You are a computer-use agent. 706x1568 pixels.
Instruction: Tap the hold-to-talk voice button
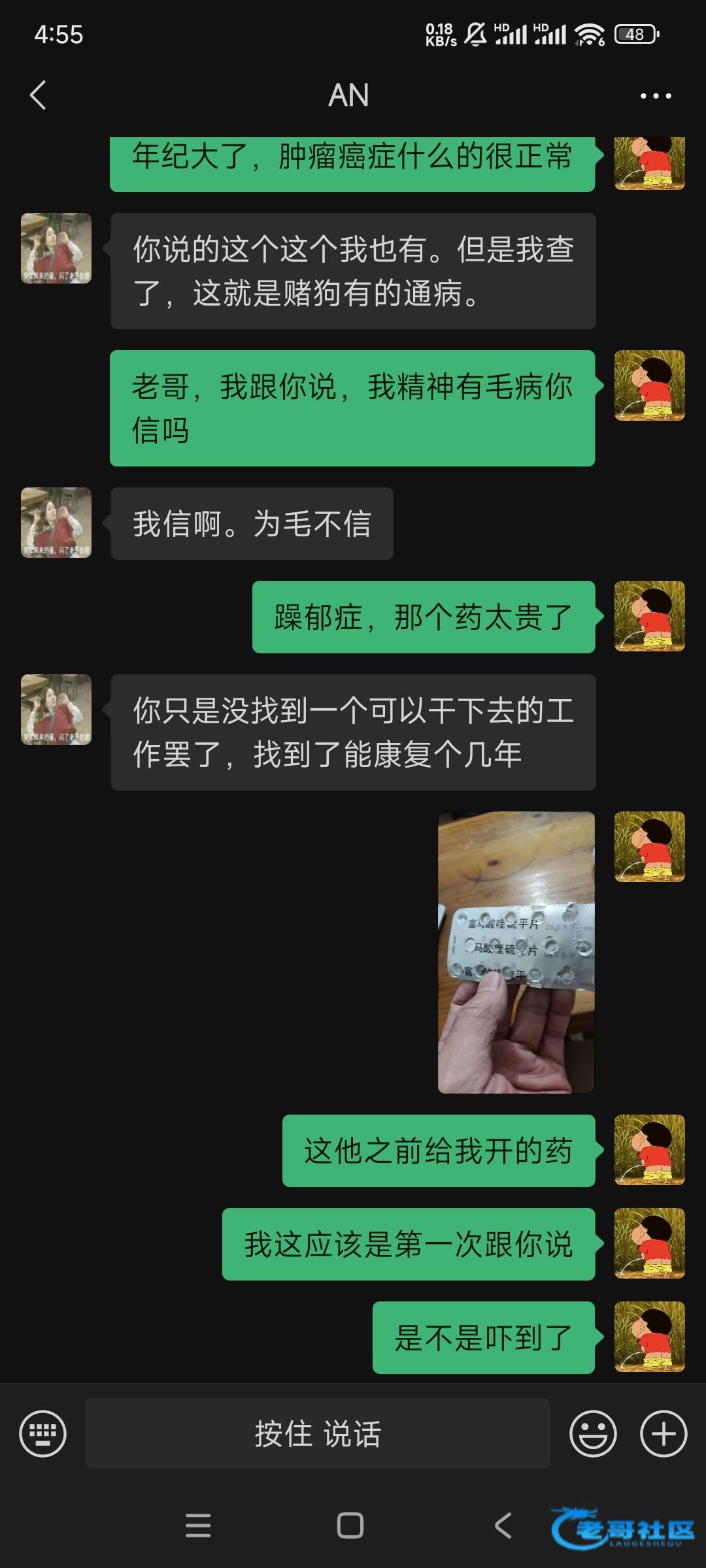coord(318,1433)
